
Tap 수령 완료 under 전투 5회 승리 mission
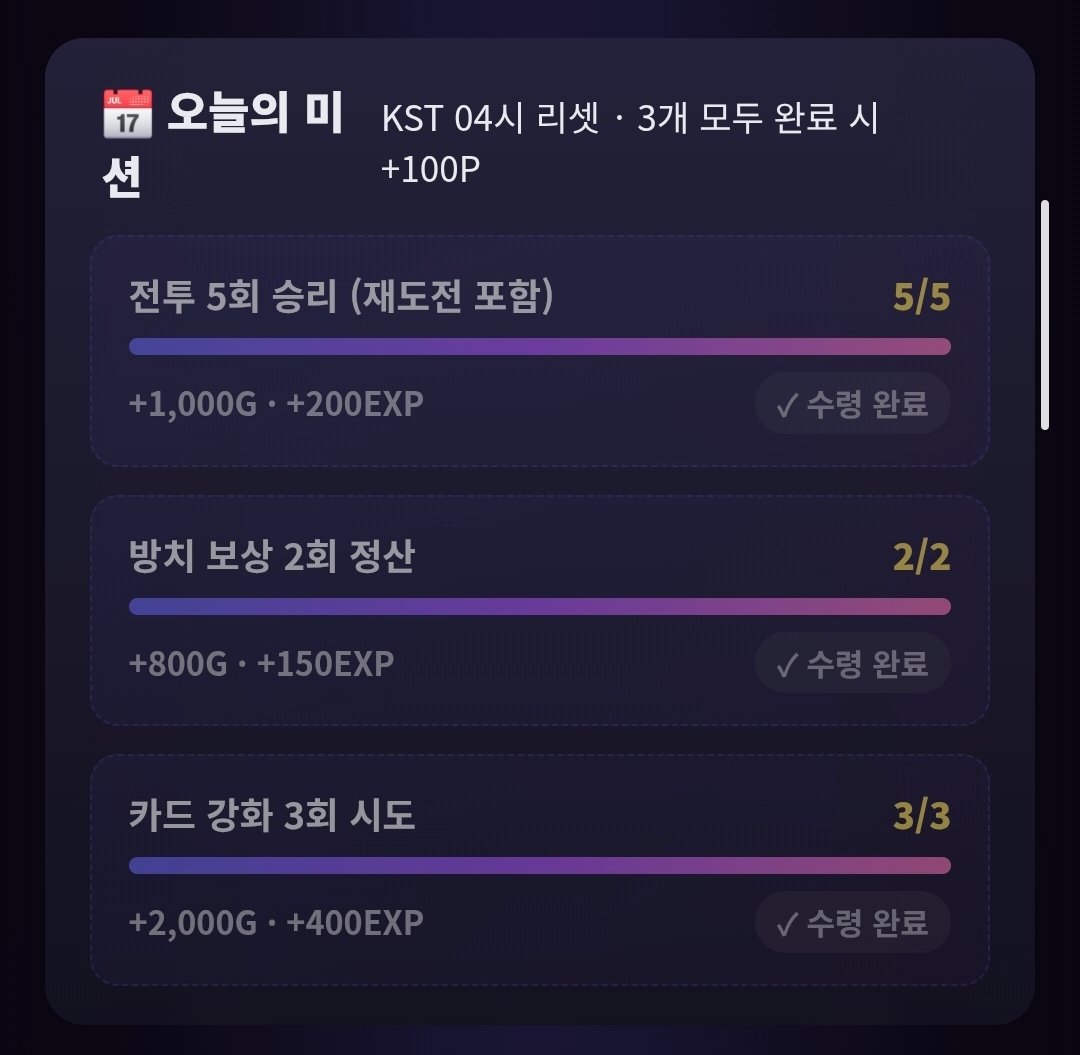853,404
